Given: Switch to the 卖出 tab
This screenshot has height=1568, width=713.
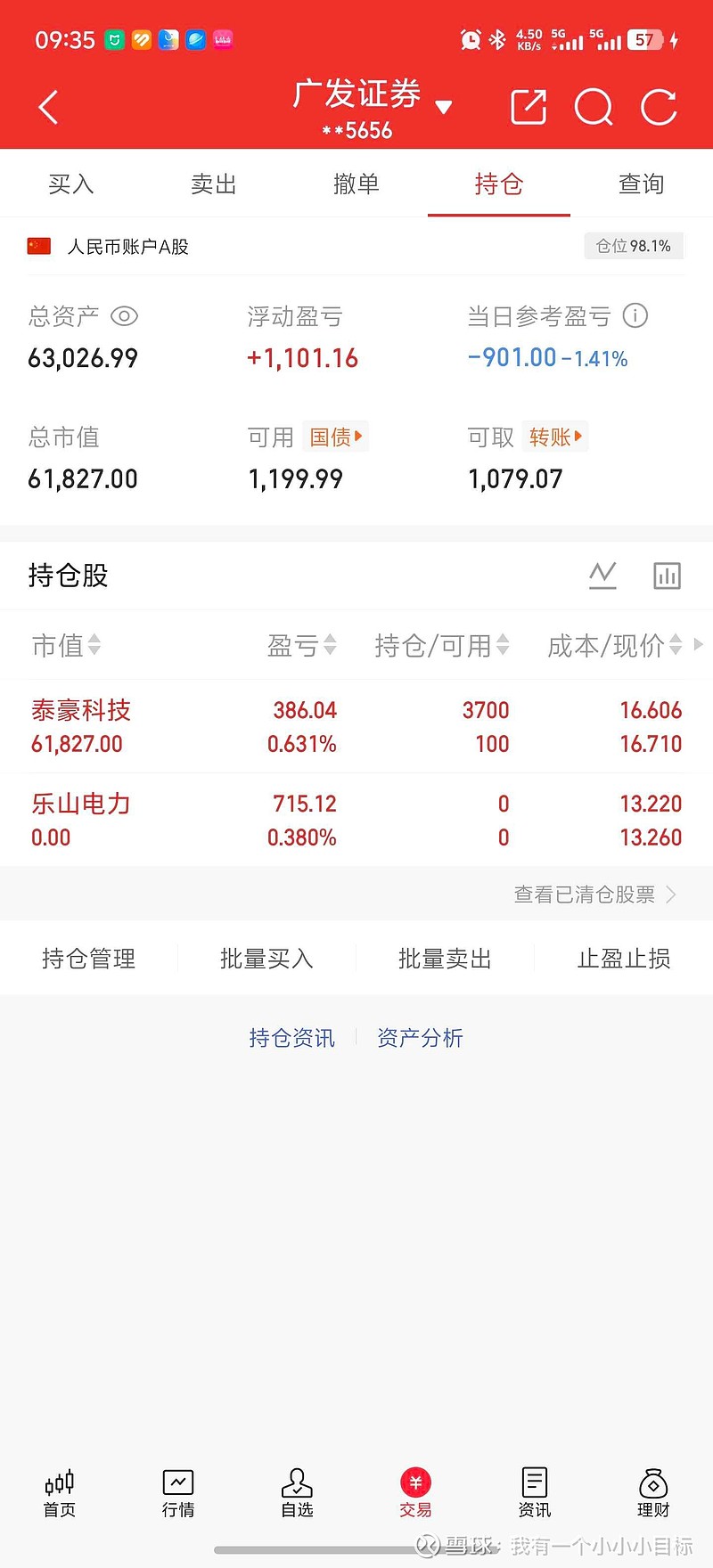Looking at the screenshot, I should pos(213,184).
